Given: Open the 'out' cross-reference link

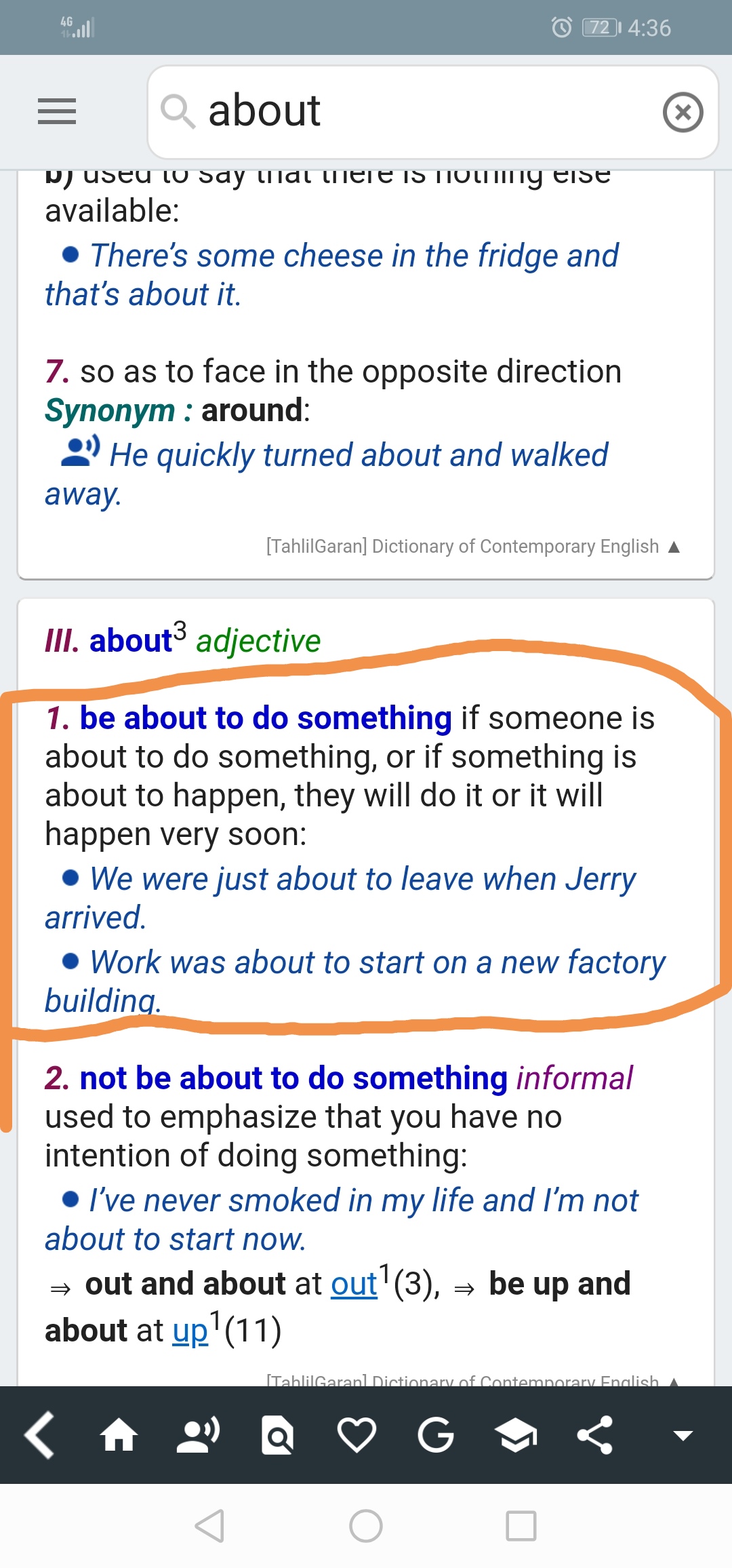Looking at the screenshot, I should (x=353, y=1284).
